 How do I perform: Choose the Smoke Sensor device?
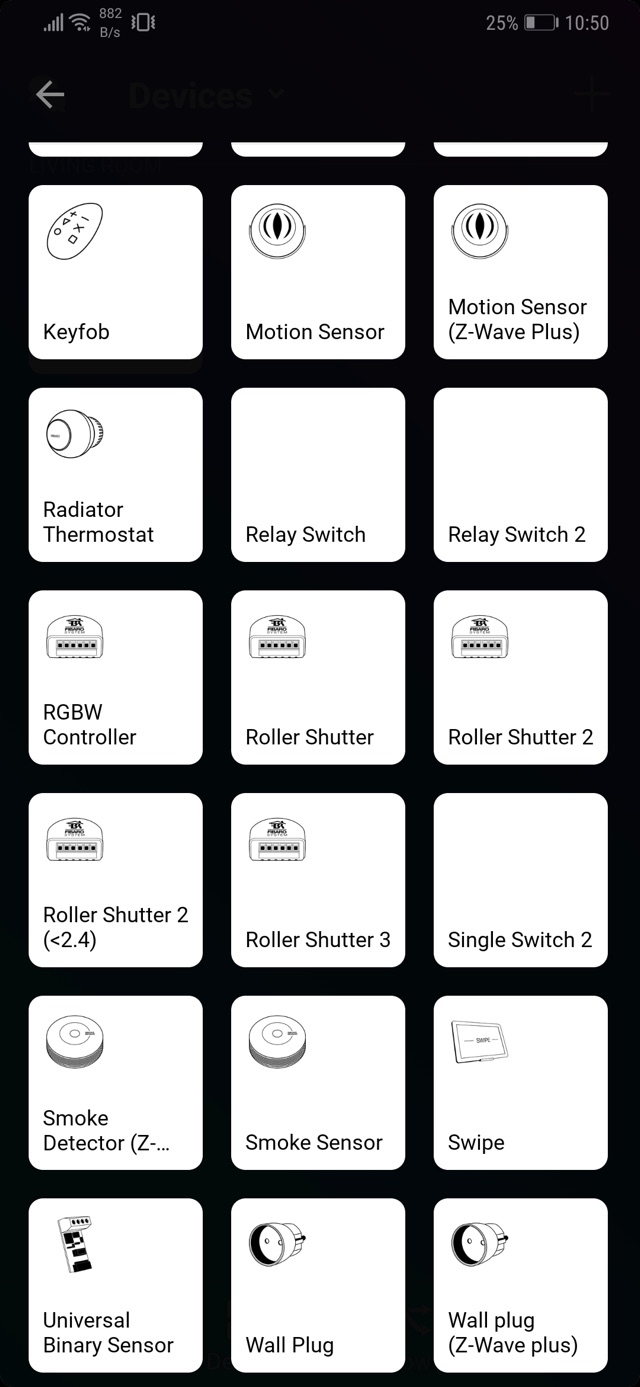pyautogui.click(x=318, y=1082)
